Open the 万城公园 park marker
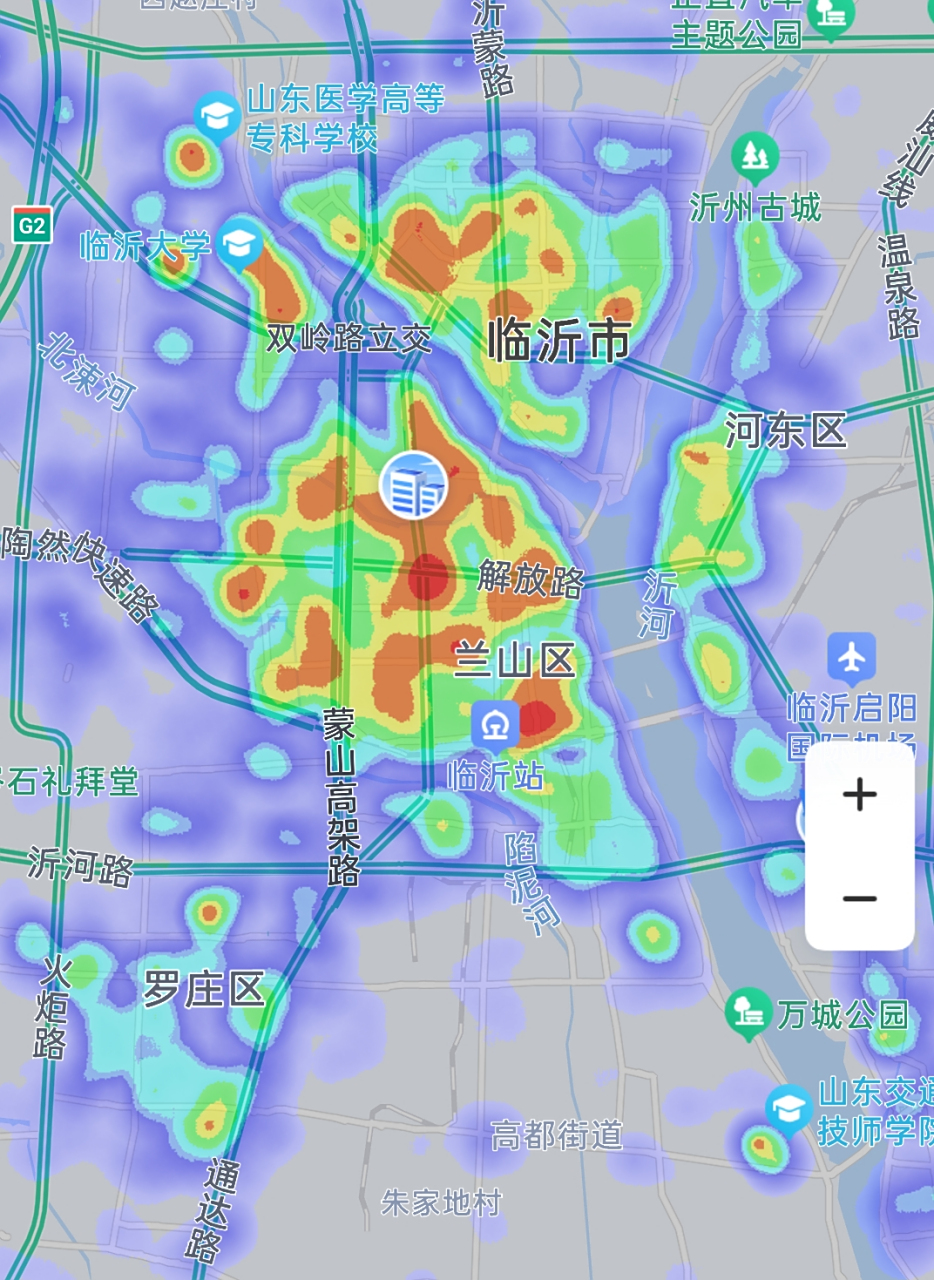934x1280 pixels. point(748,1012)
